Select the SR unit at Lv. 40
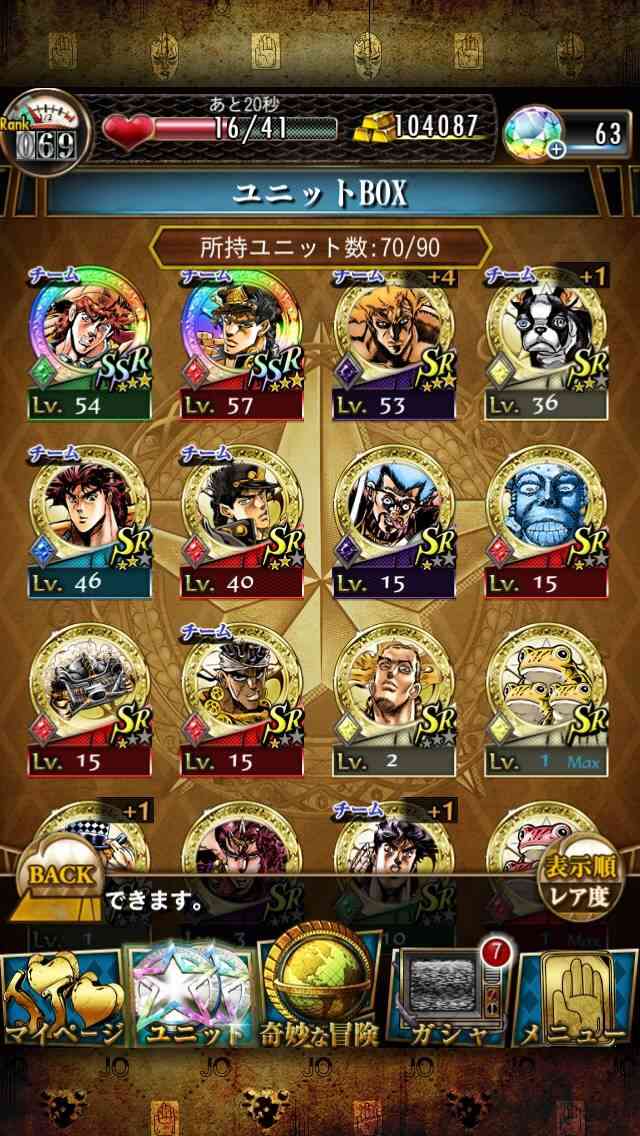Screen dimensions: 640x1136 [x=241, y=522]
